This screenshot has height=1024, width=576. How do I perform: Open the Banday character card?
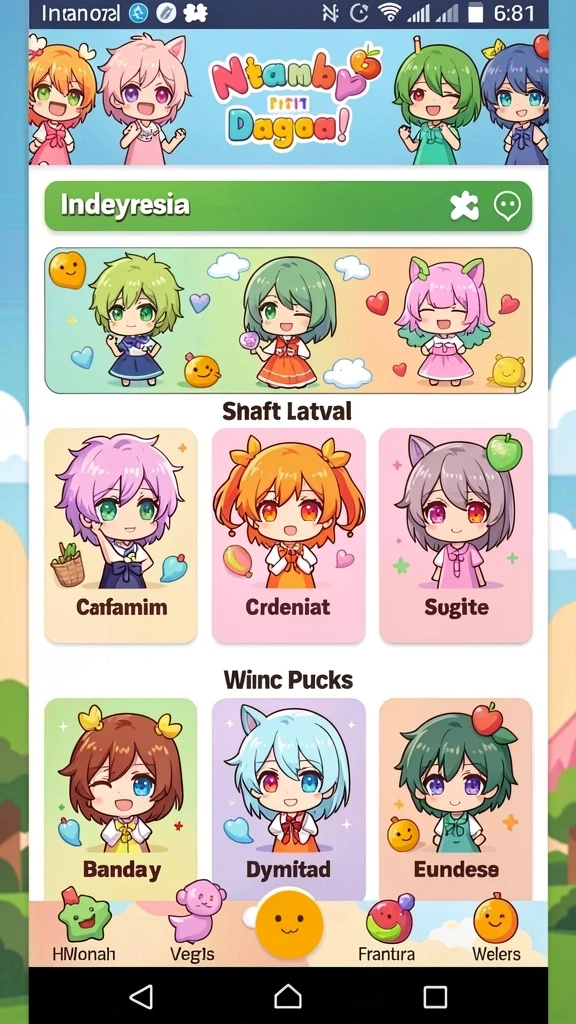121,799
